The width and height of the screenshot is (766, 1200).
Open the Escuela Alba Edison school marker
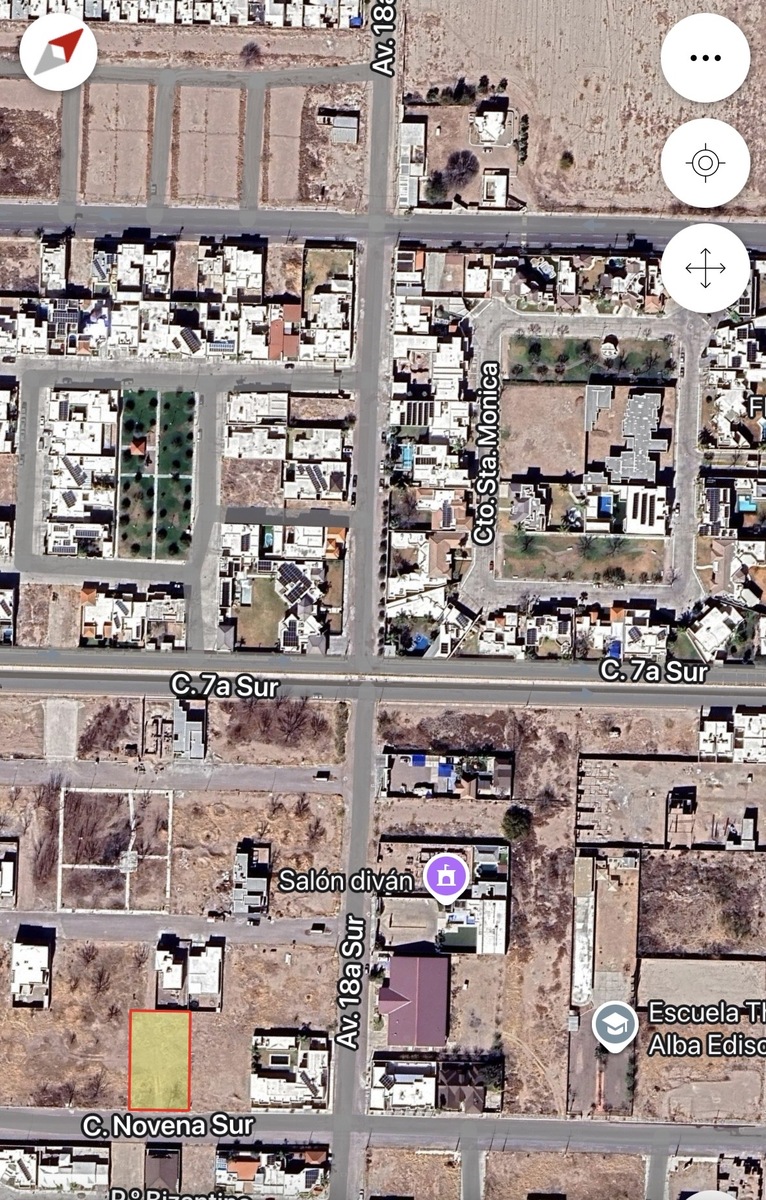coord(614,1024)
